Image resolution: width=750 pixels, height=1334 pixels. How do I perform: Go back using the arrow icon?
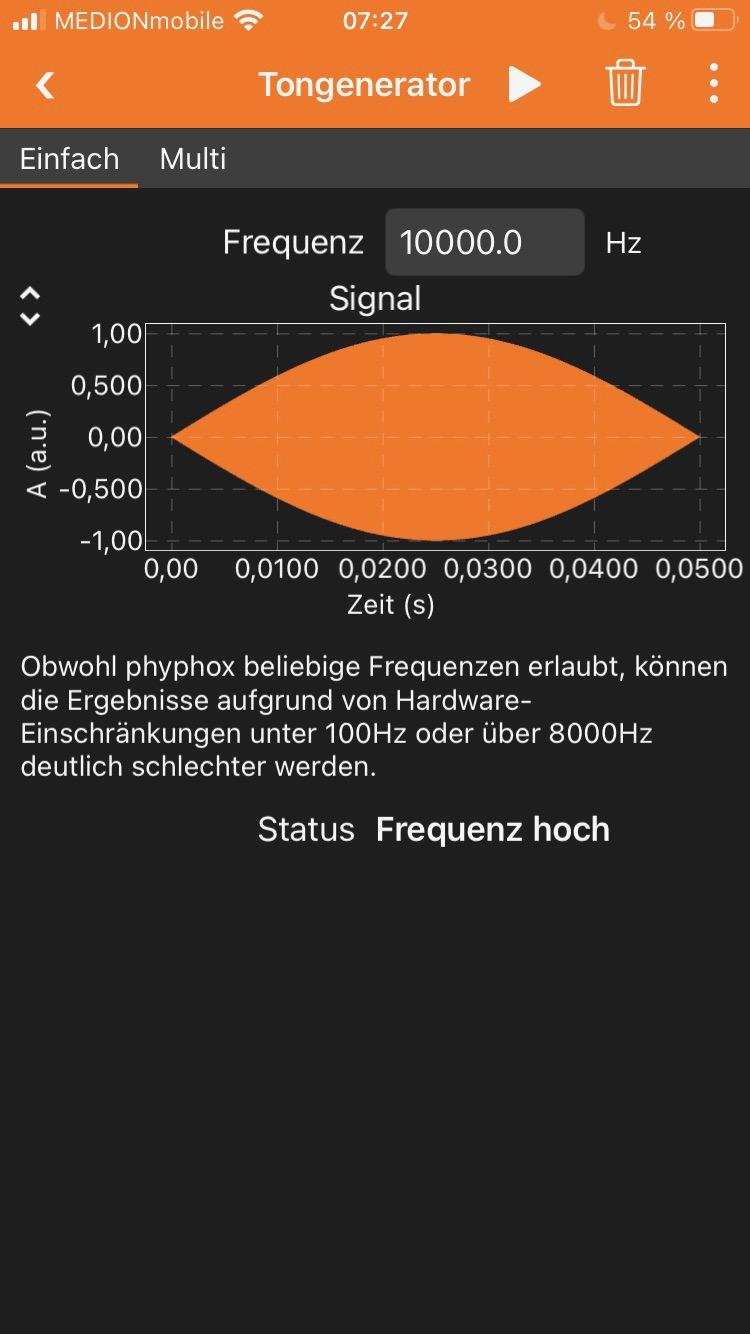click(x=45, y=85)
